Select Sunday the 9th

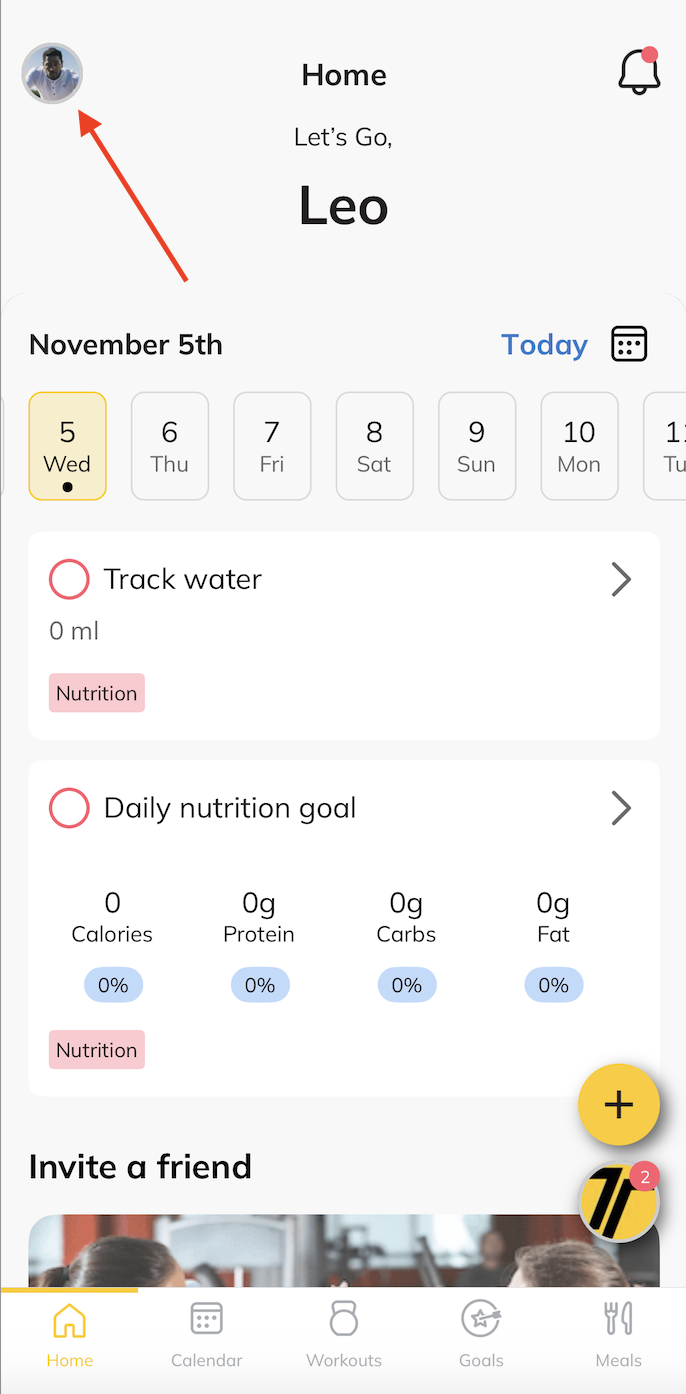coord(477,446)
